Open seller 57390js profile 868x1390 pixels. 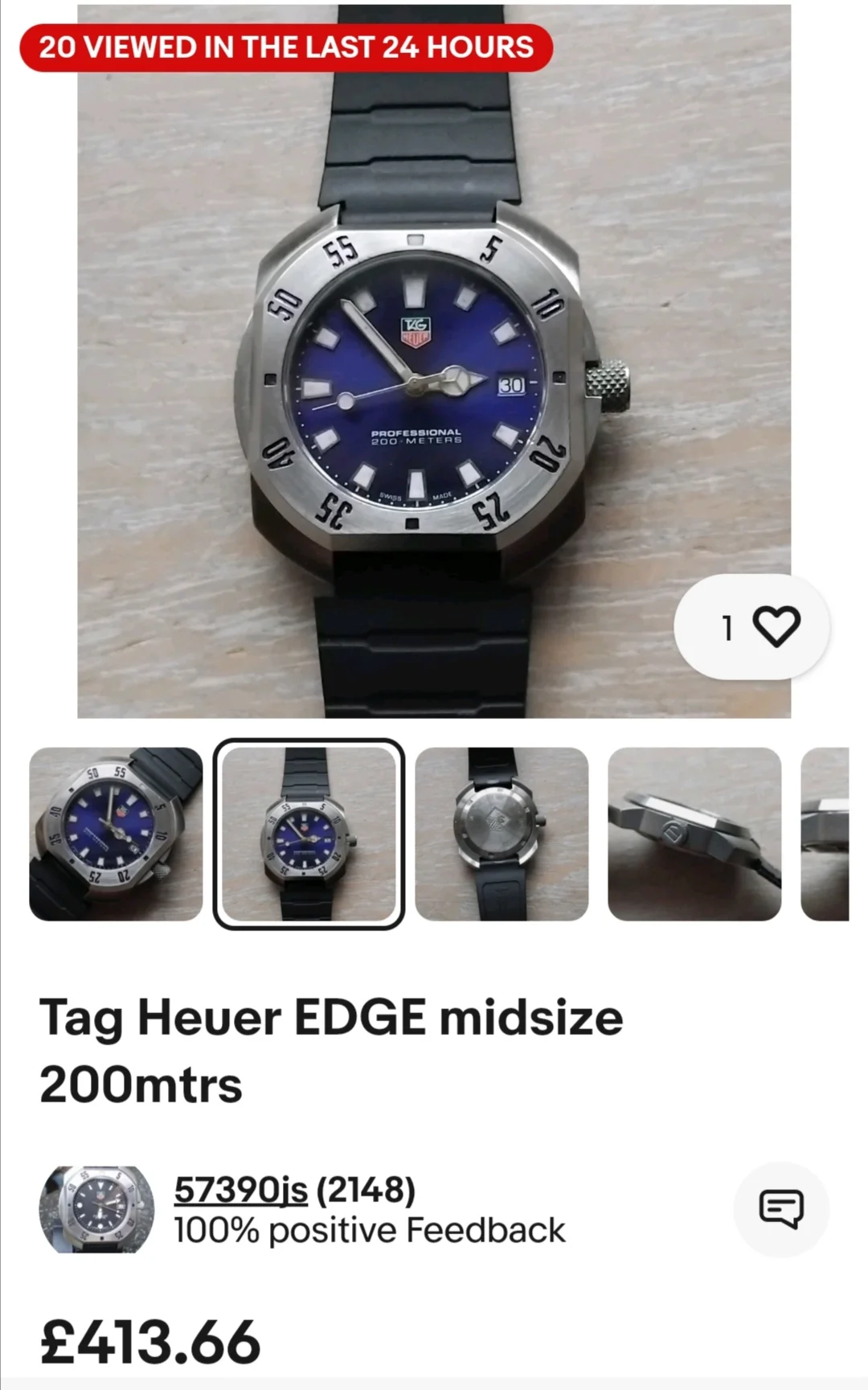tap(240, 1190)
